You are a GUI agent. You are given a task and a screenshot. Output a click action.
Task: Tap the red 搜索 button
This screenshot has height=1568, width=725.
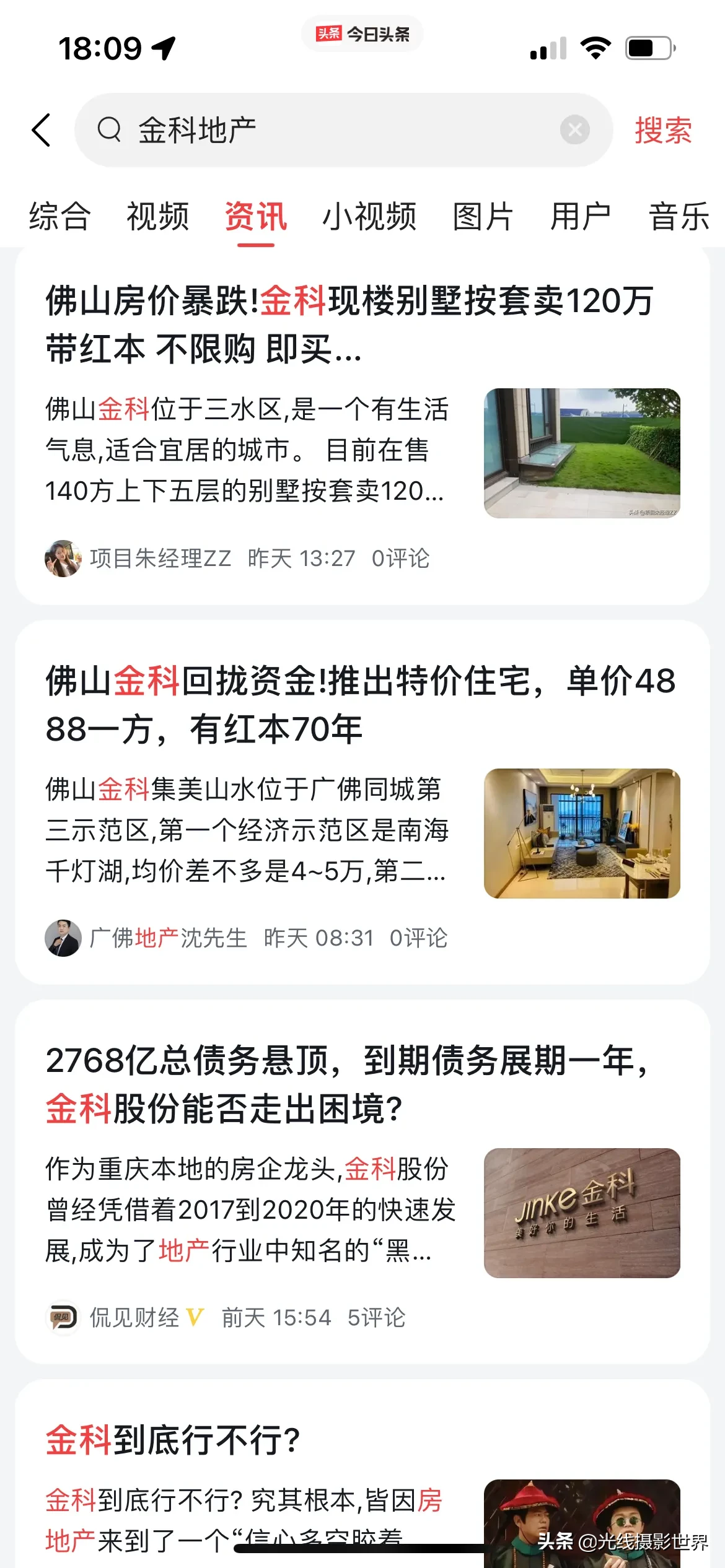662,130
